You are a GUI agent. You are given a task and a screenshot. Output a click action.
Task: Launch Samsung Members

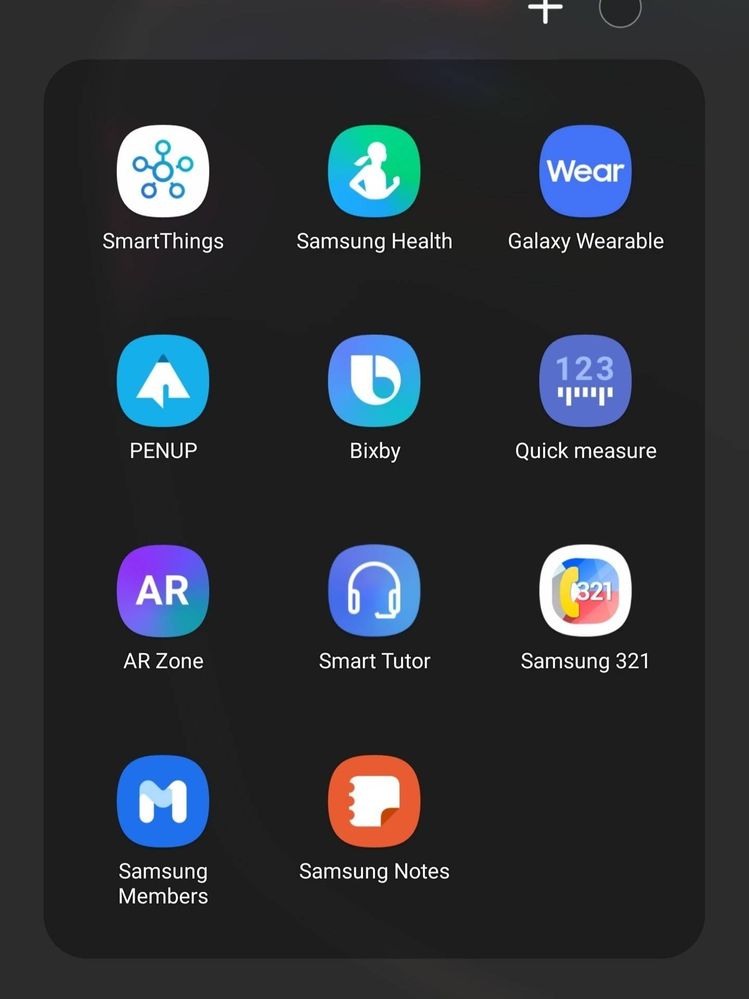163,801
